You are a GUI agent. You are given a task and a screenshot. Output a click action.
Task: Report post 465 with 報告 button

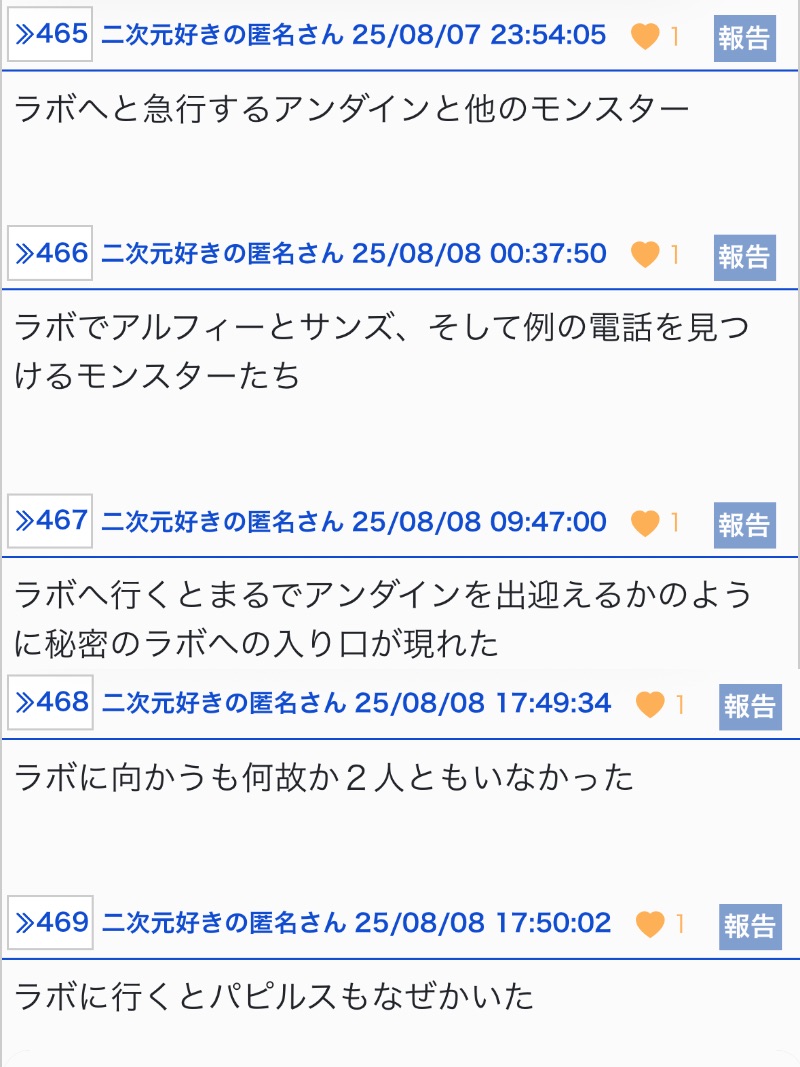coord(744,39)
